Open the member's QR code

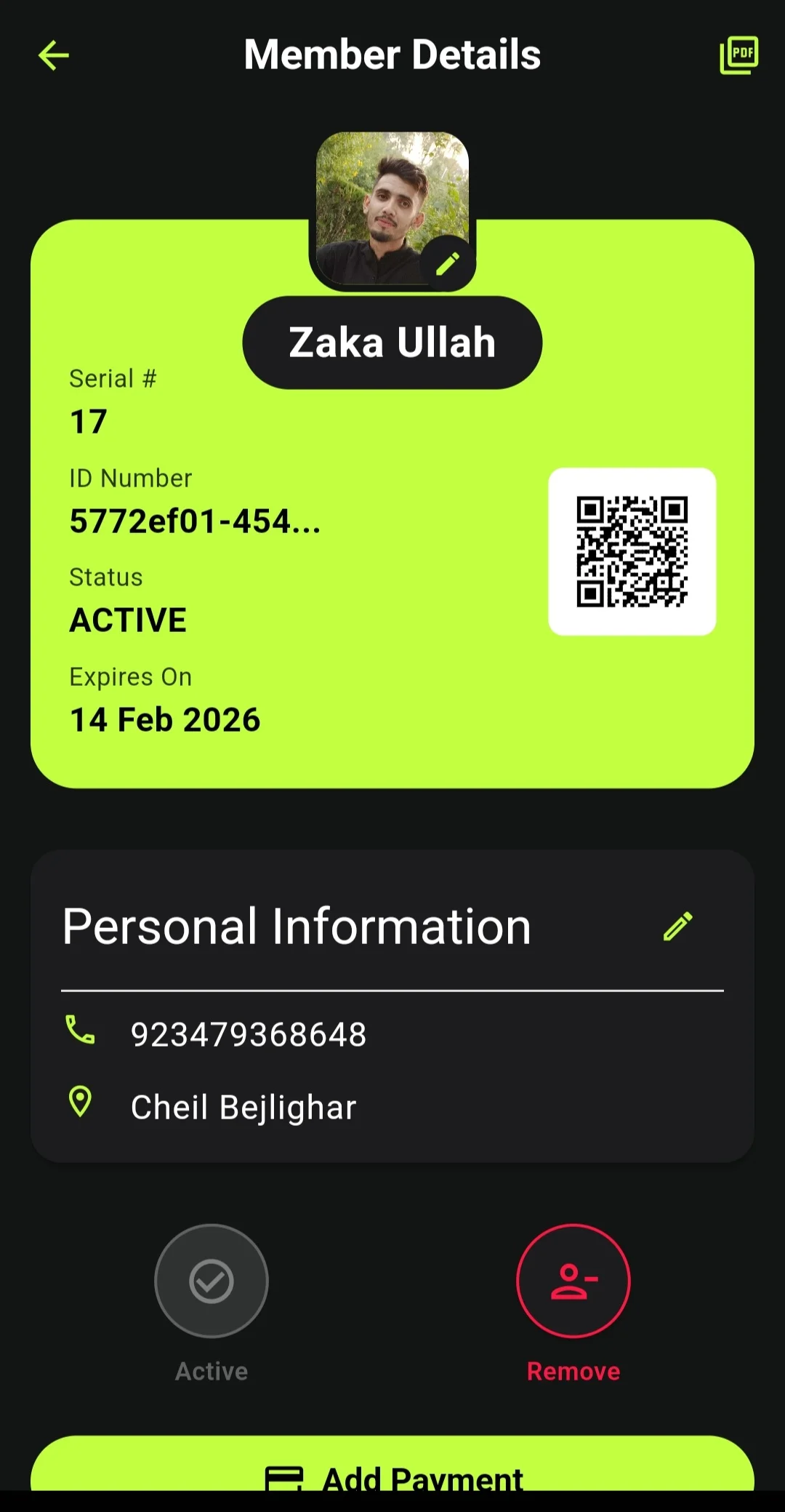click(632, 551)
